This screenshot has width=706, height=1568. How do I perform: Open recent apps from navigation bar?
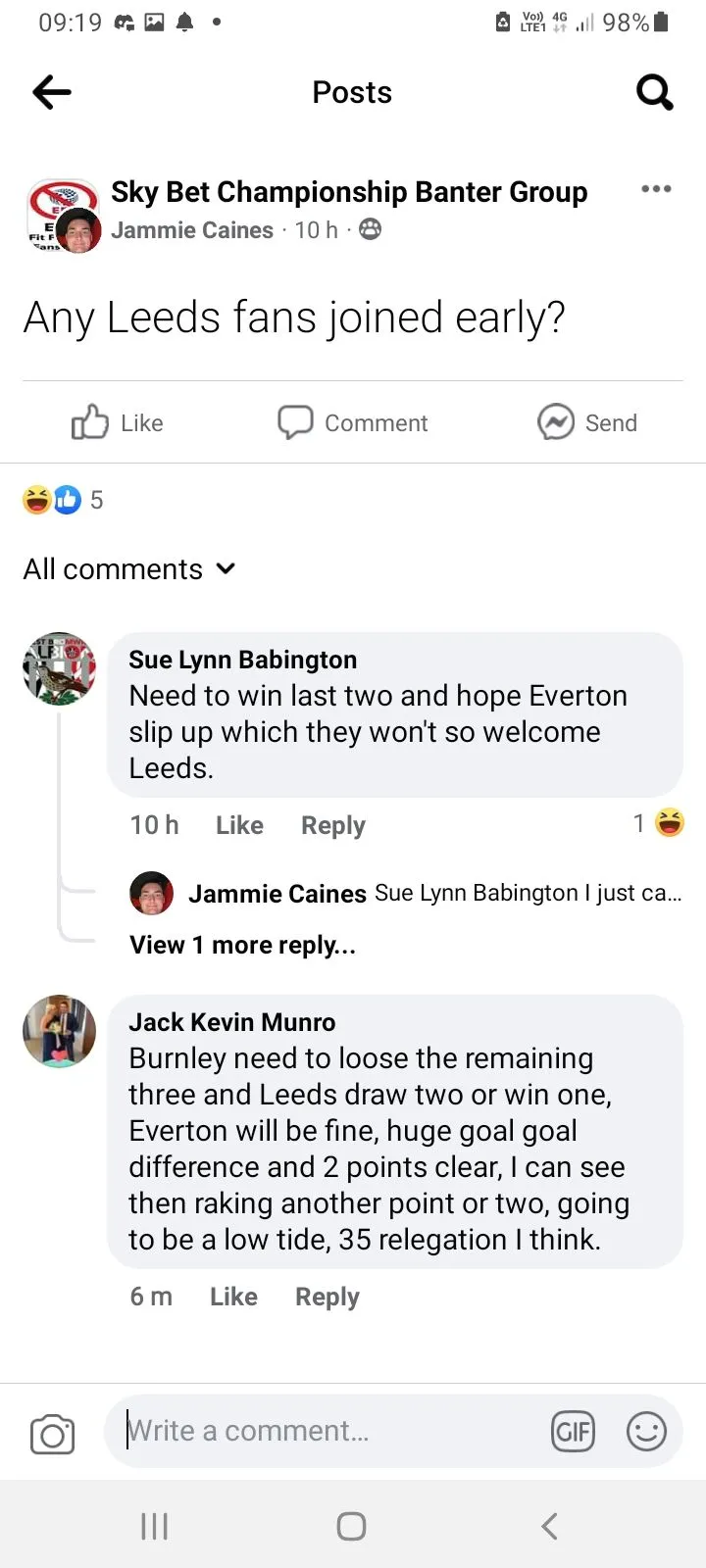pos(155,1526)
